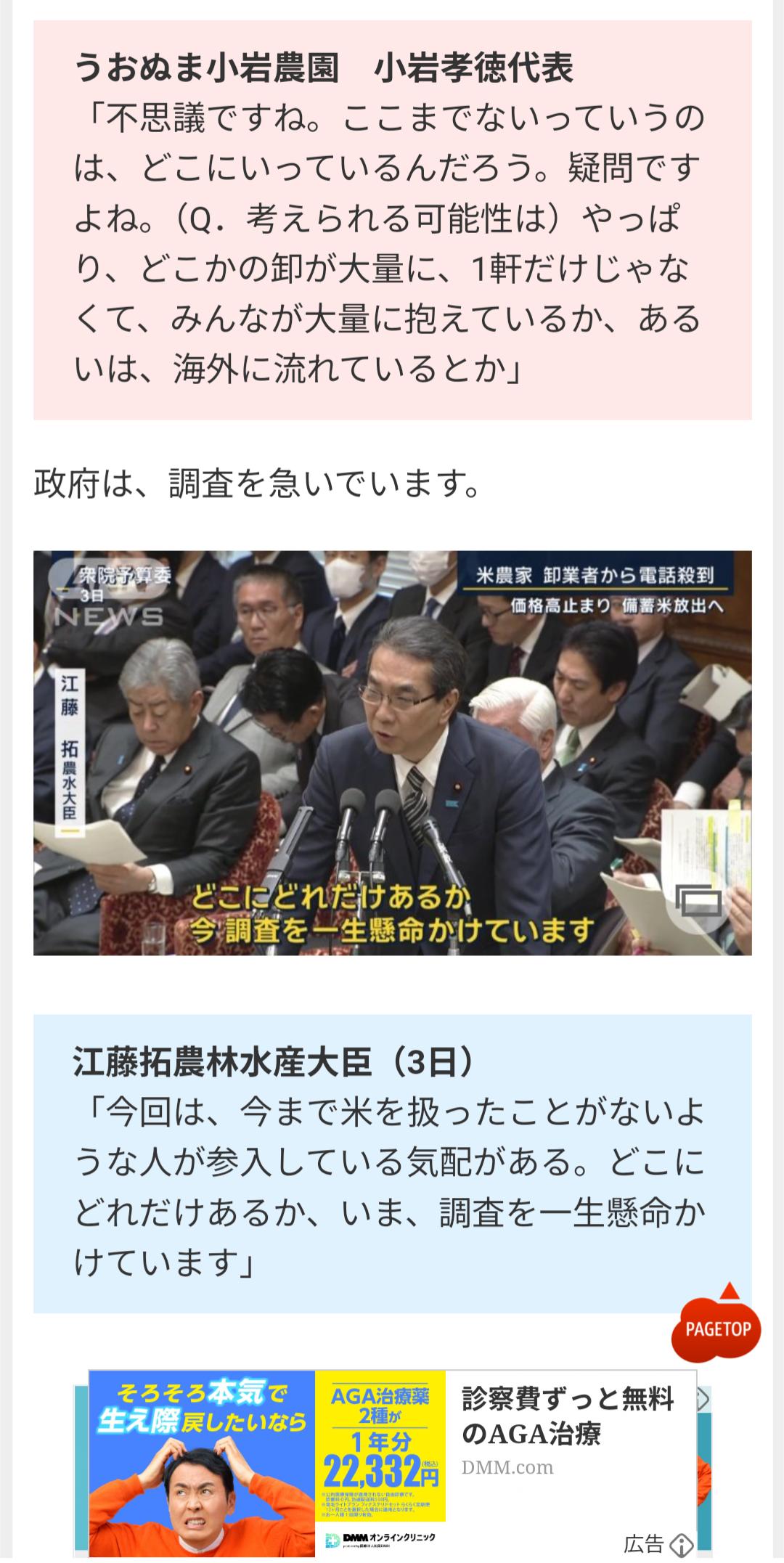Tap the PAGETOP button

(716, 1329)
